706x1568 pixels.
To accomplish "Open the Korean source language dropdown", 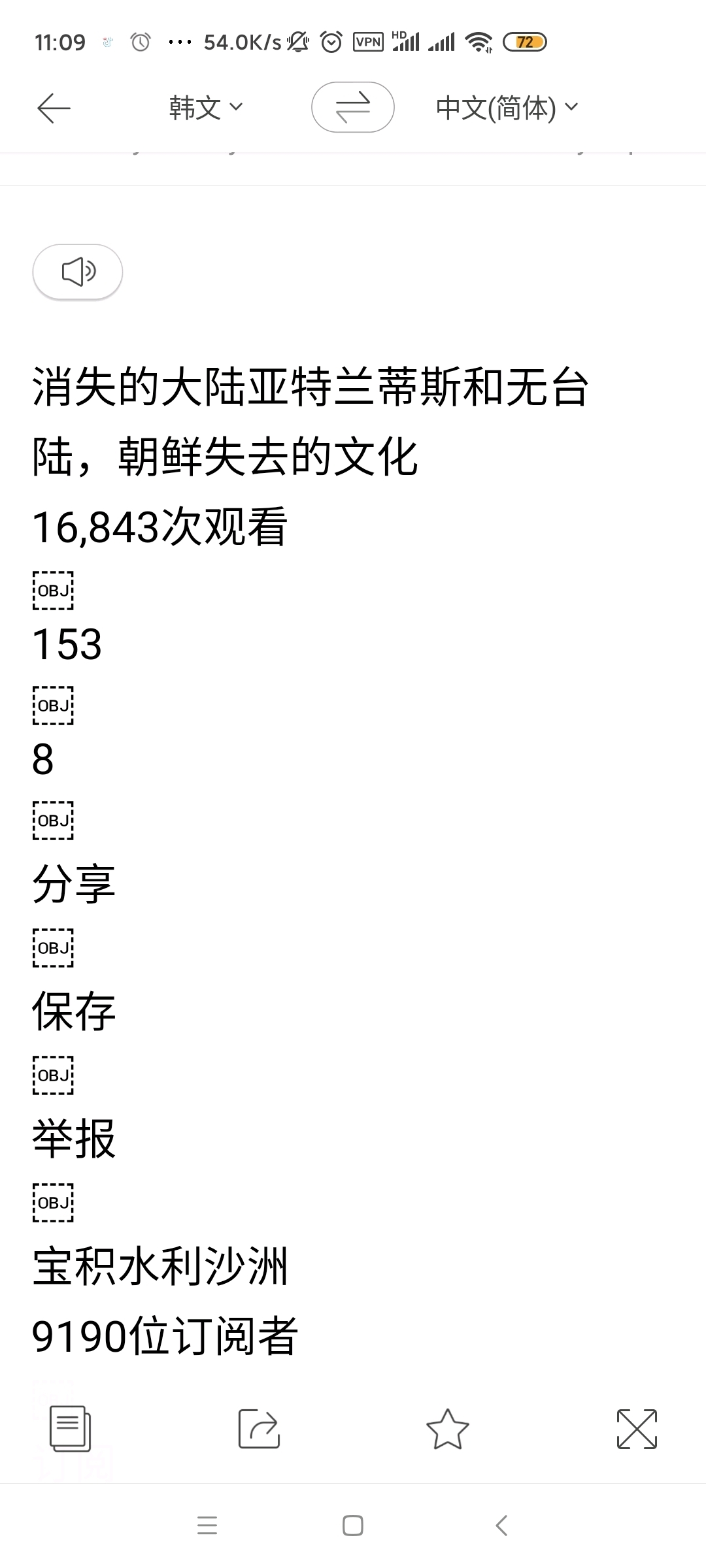I will 205,108.
